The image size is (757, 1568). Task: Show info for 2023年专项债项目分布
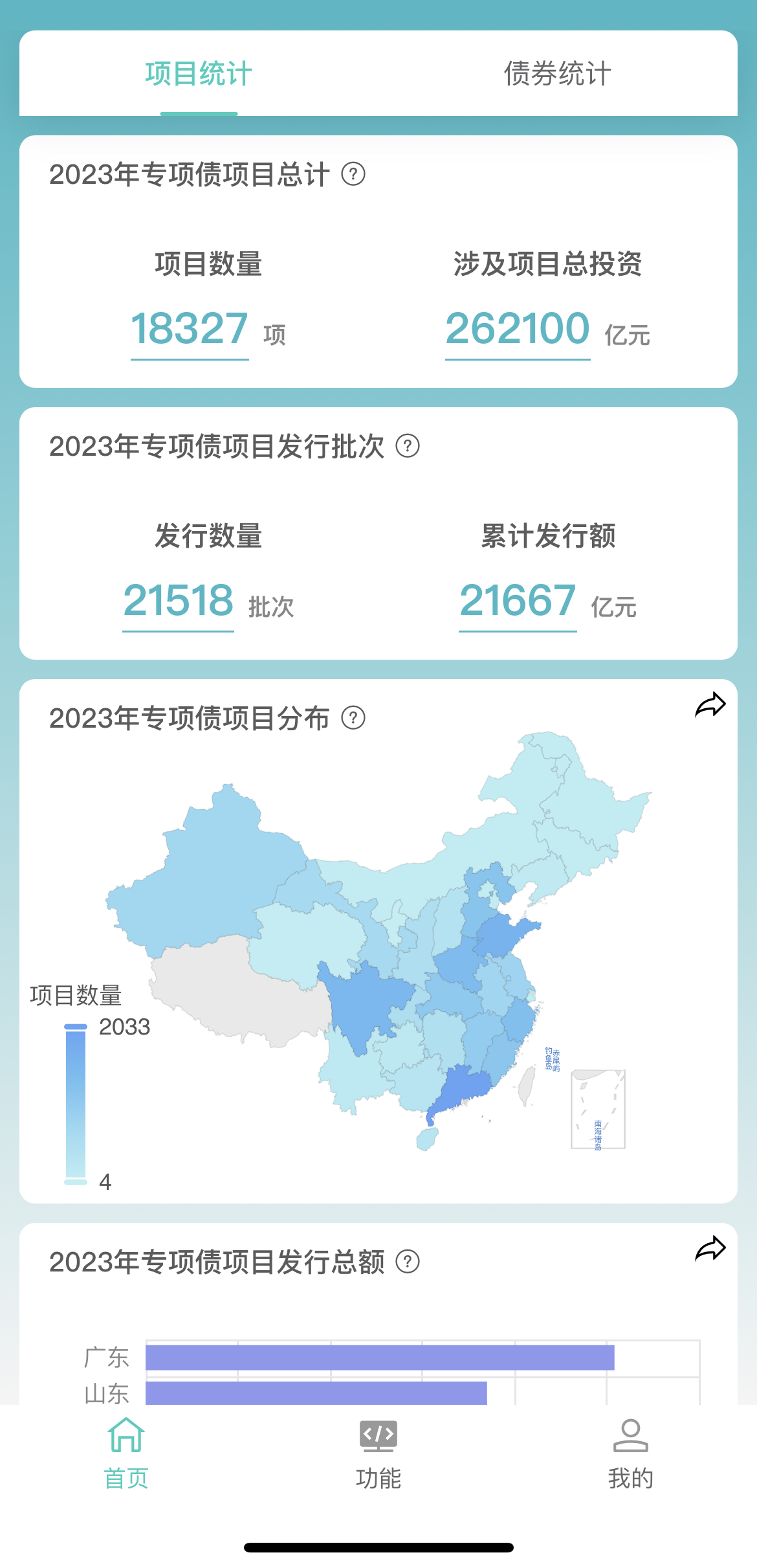tap(353, 718)
